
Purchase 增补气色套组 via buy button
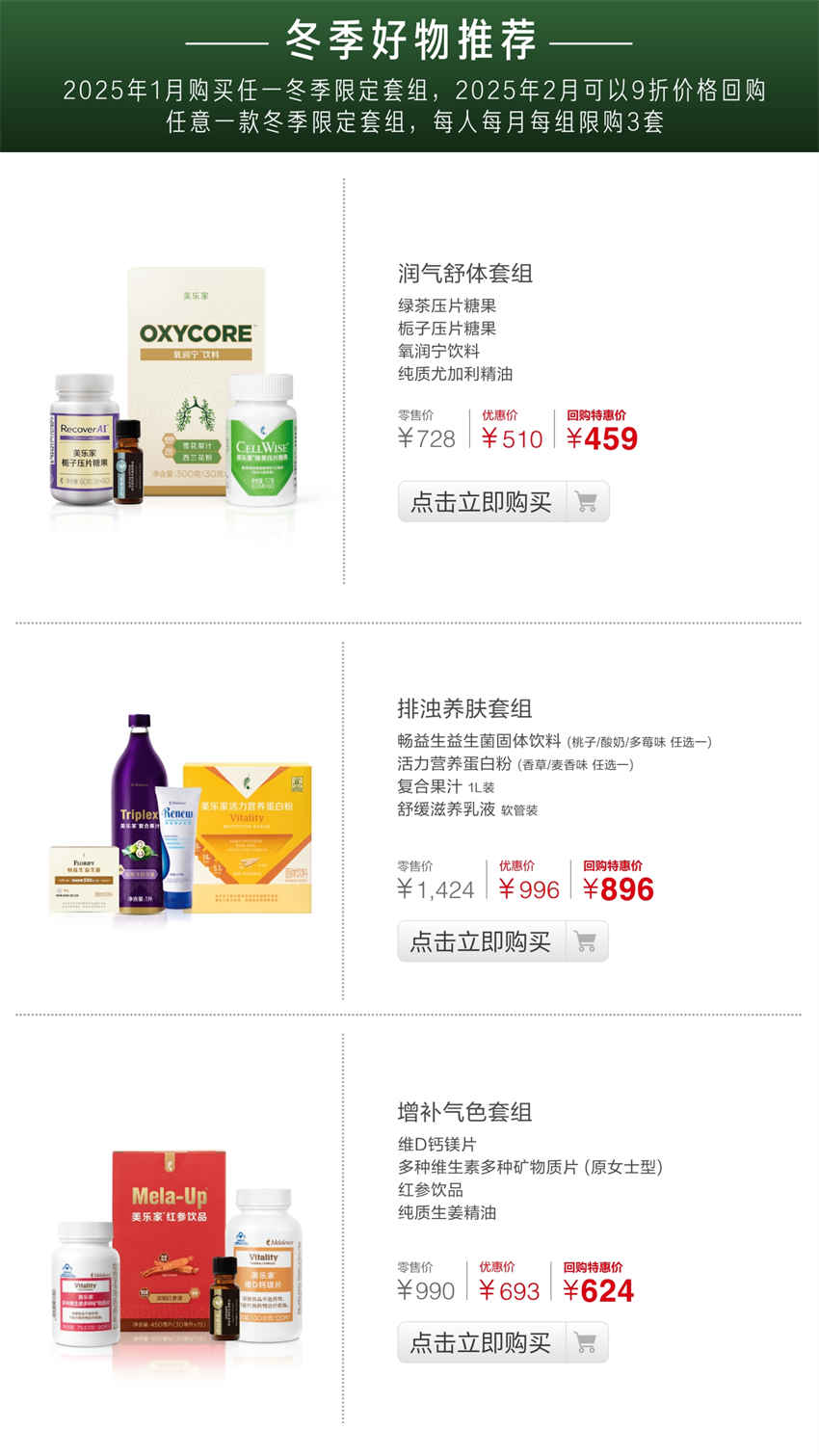pyautogui.click(x=503, y=1342)
